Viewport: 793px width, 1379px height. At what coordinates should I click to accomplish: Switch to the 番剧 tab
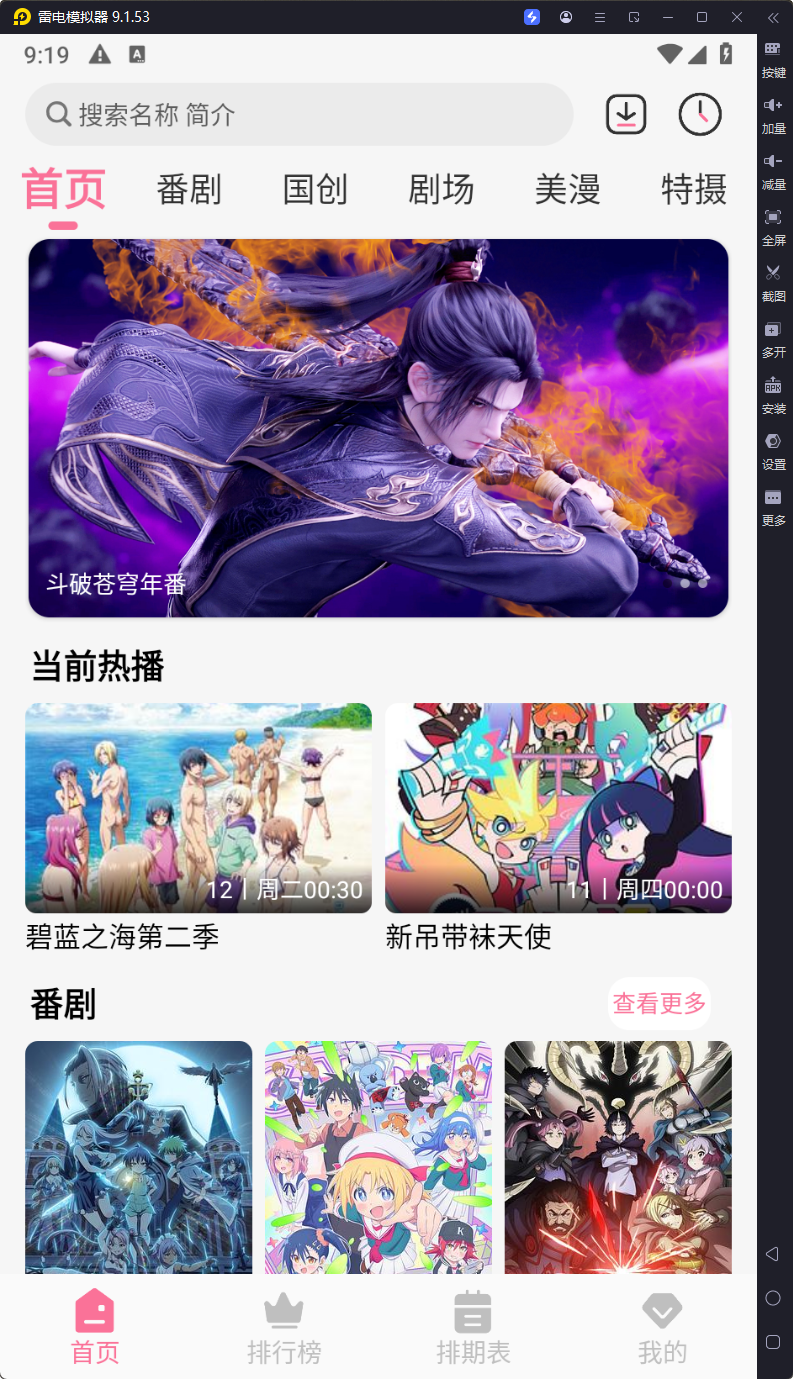tap(189, 190)
